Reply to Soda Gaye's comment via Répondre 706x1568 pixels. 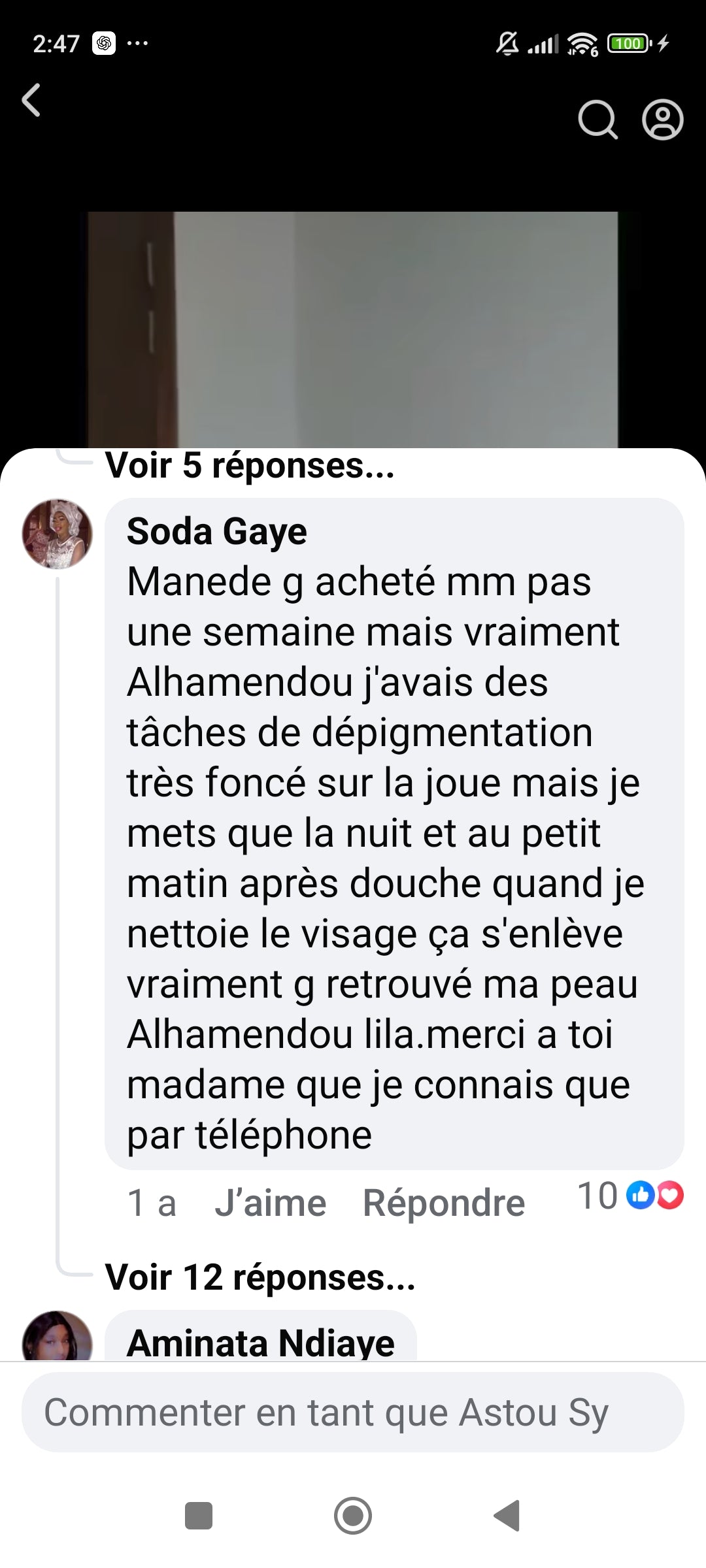click(x=444, y=1203)
